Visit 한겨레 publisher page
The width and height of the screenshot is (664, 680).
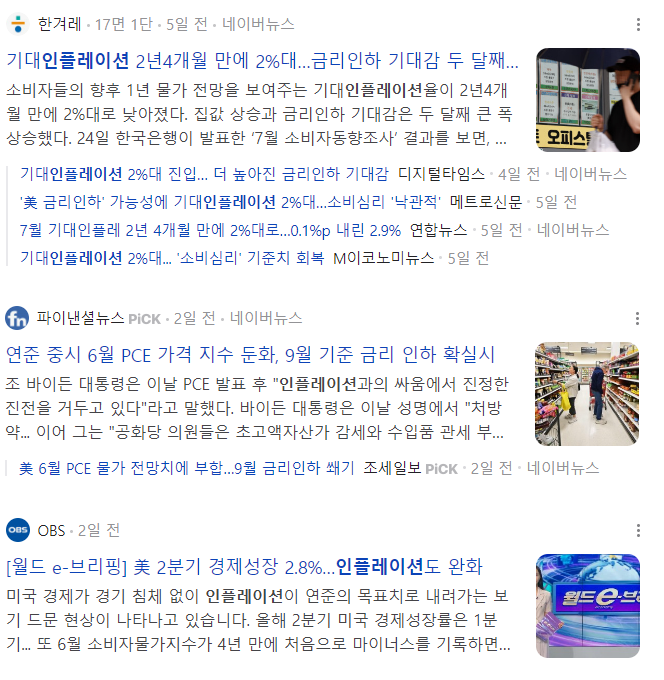[60, 22]
